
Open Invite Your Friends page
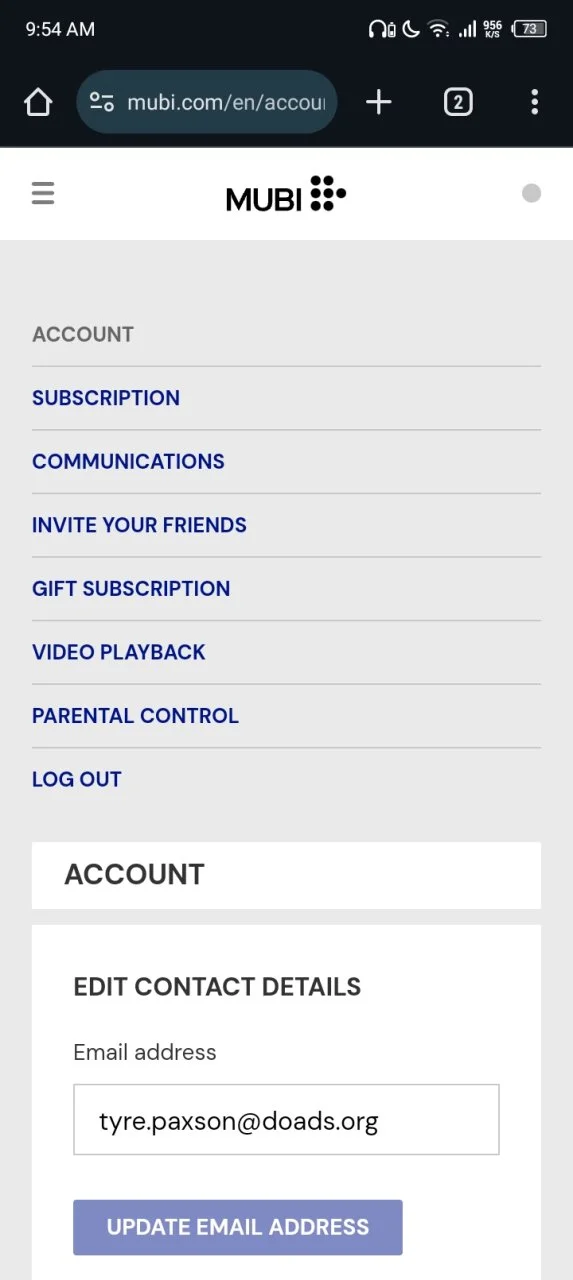139,525
